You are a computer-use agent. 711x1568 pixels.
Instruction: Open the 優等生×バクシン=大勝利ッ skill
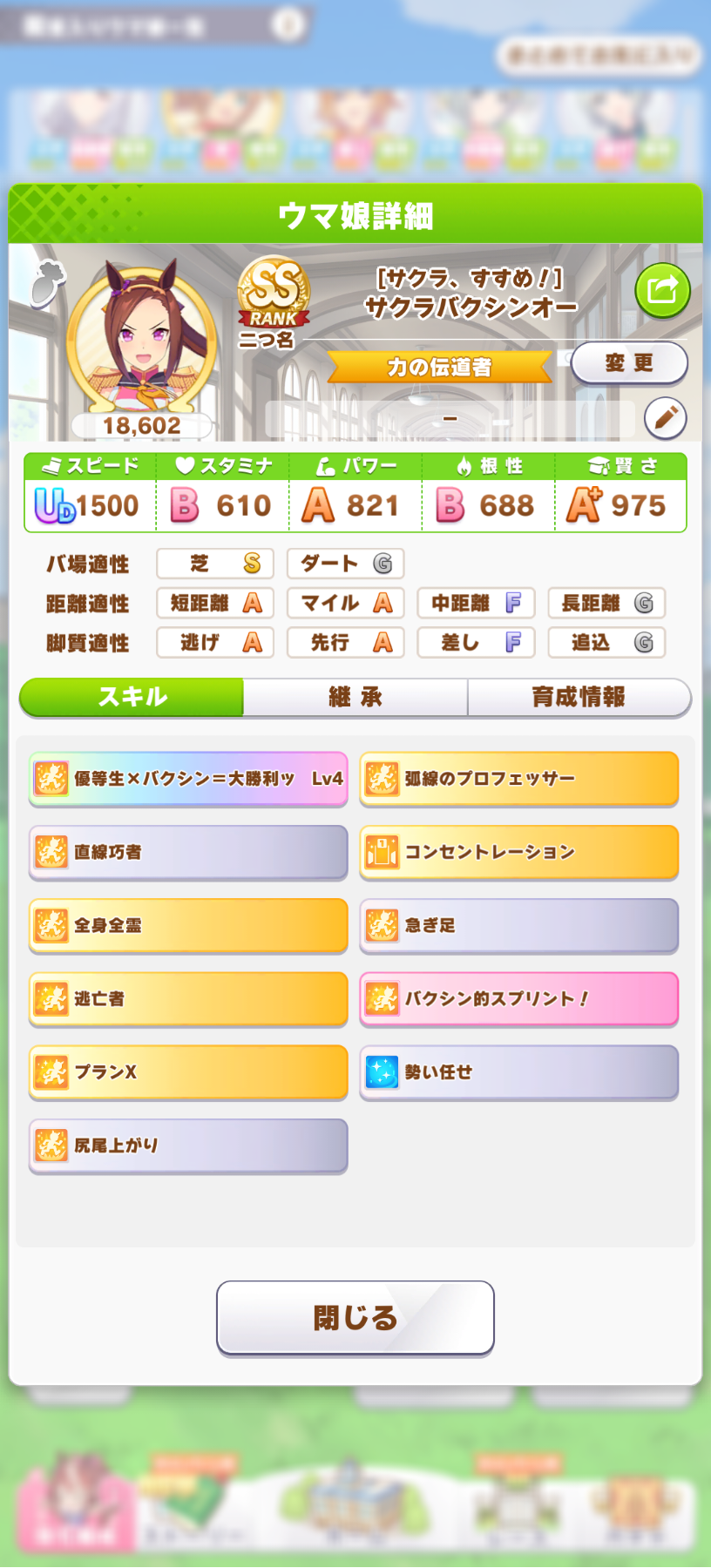(x=188, y=779)
